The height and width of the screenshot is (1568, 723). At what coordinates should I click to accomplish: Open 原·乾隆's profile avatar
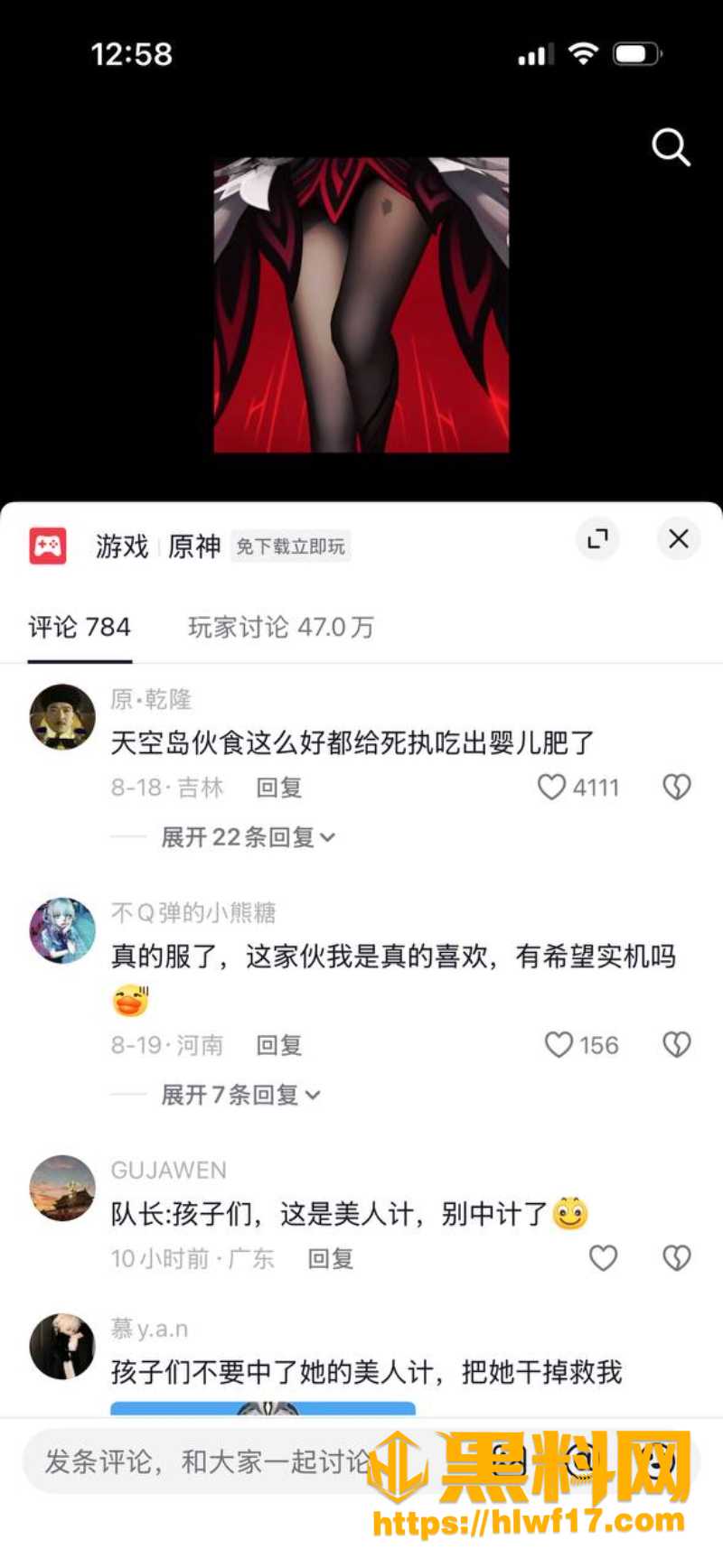tap(62, 717)
